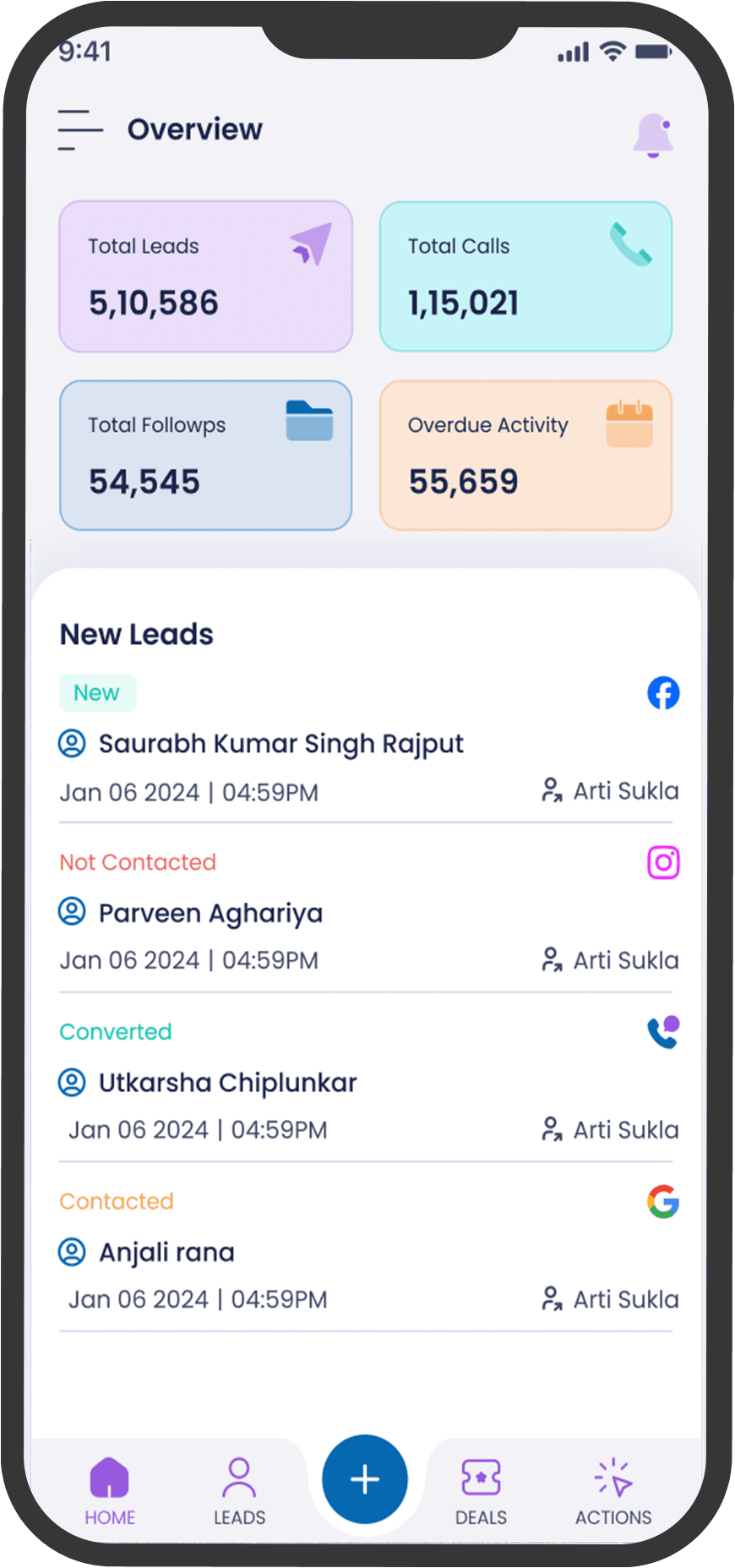Screen dimensions: 735x1568
Task: Open lead Parveen Aghariya
Action: (x=210, y=914)
